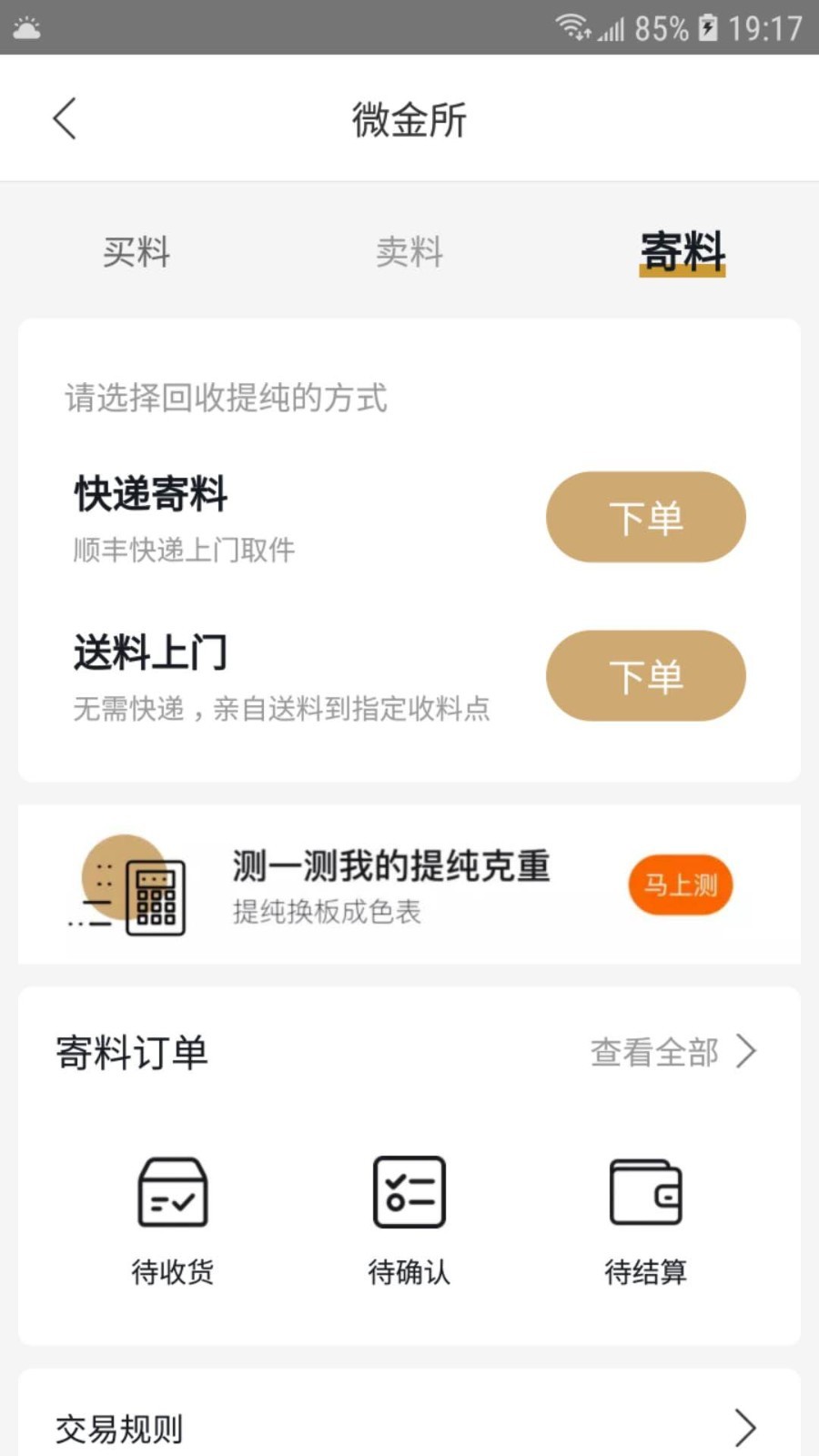Open the 交易规则 row
819x1456 pixels.
pyautogui.click(x=409, y=1428)
